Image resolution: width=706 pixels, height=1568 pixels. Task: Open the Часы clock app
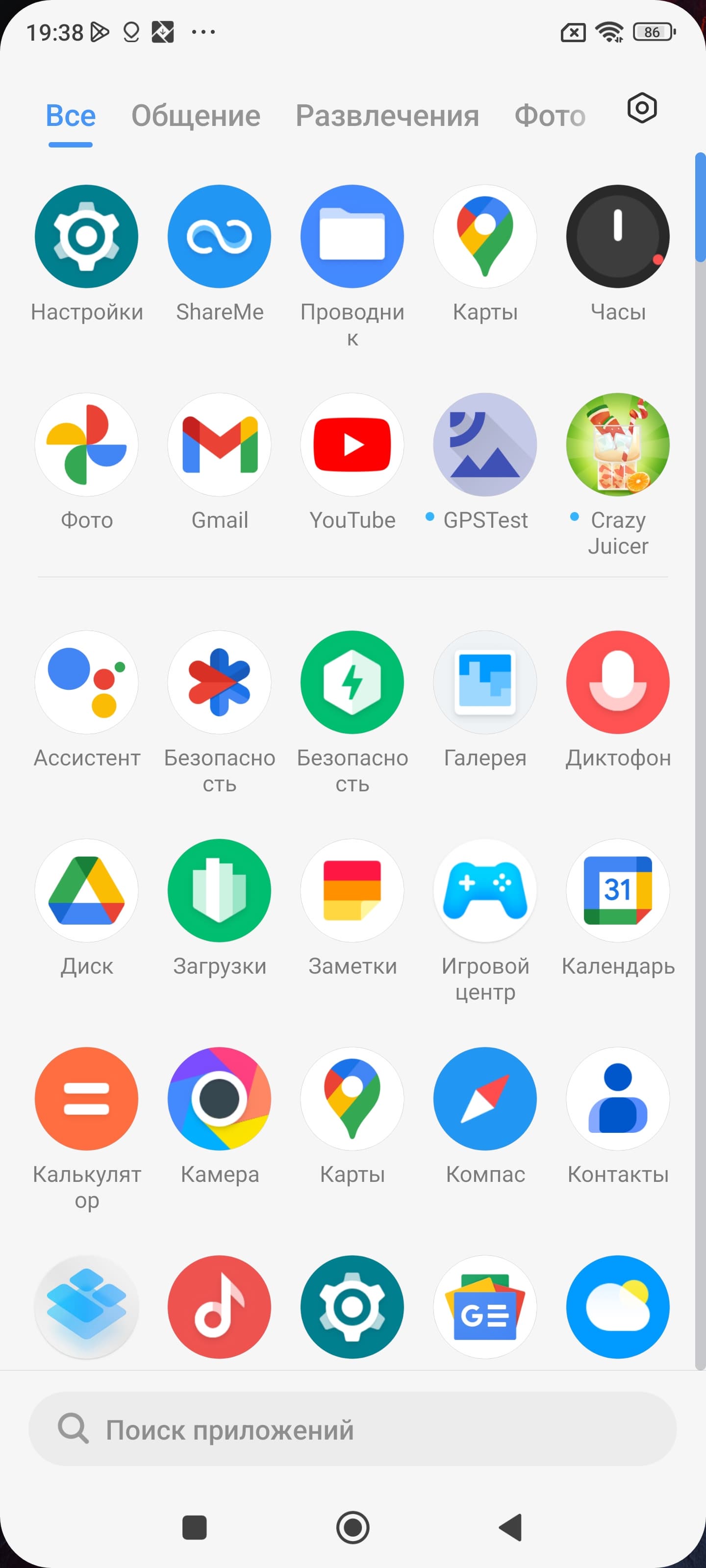tap(618, 237)
